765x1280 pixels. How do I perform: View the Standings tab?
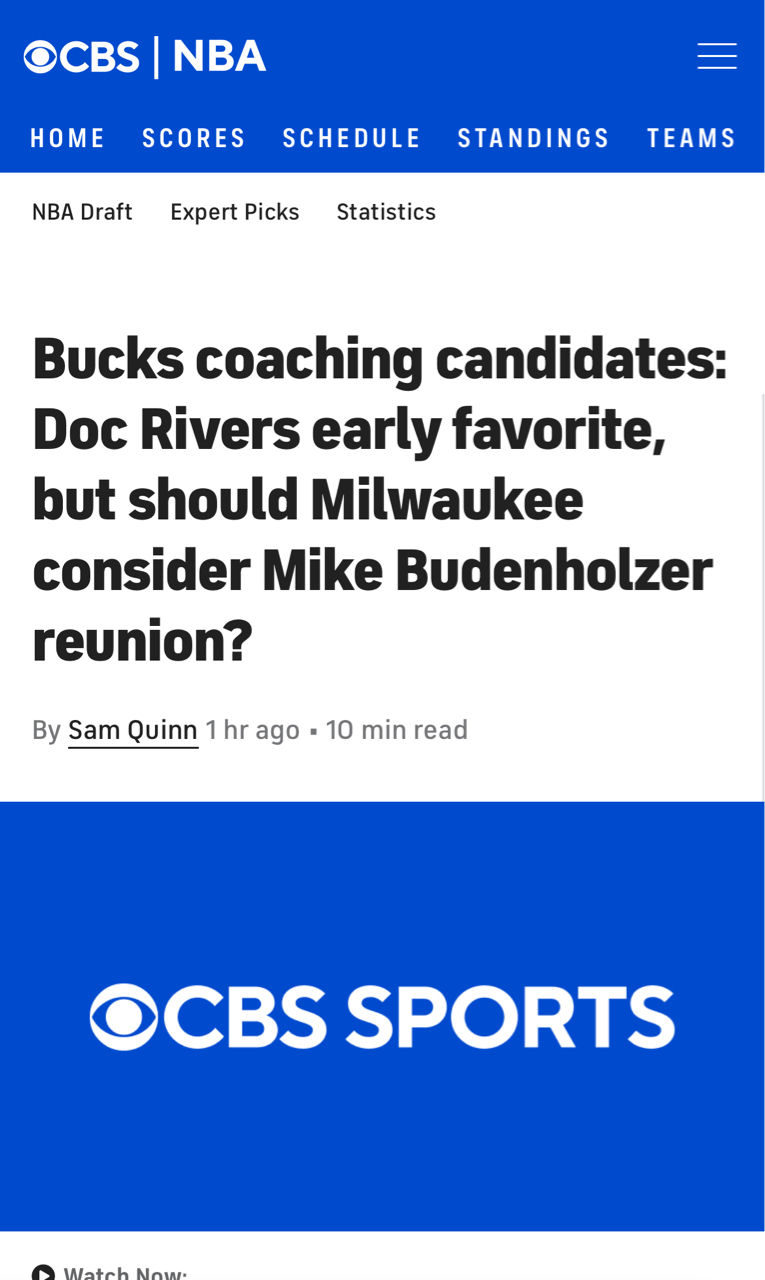534,138
